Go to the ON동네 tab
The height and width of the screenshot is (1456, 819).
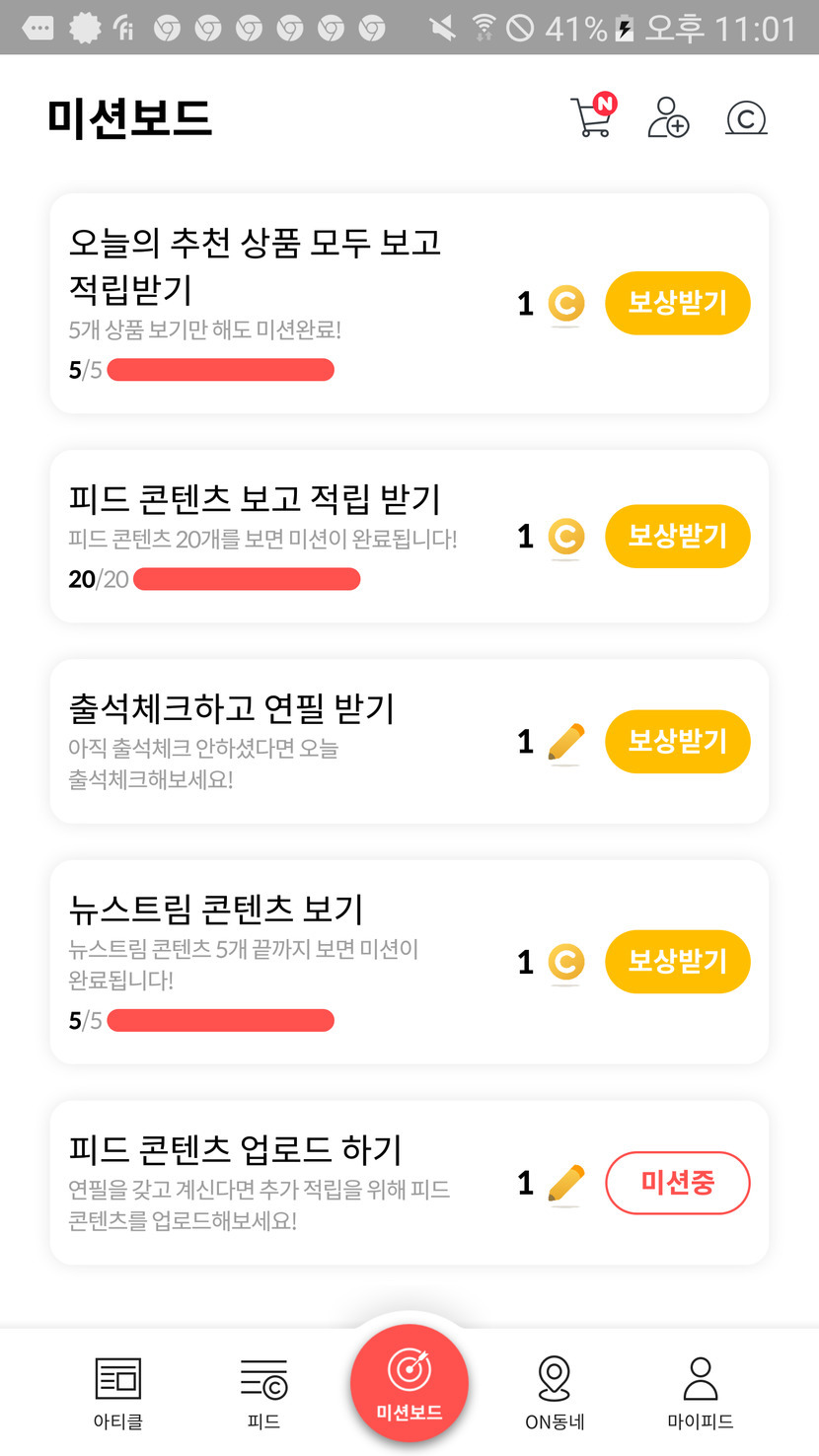pos(555,1392)
